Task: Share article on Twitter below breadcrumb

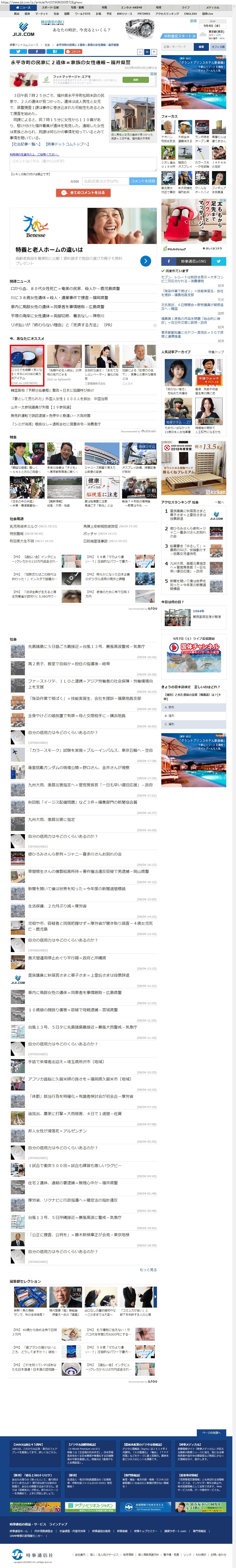Action: tap(18, 52)
